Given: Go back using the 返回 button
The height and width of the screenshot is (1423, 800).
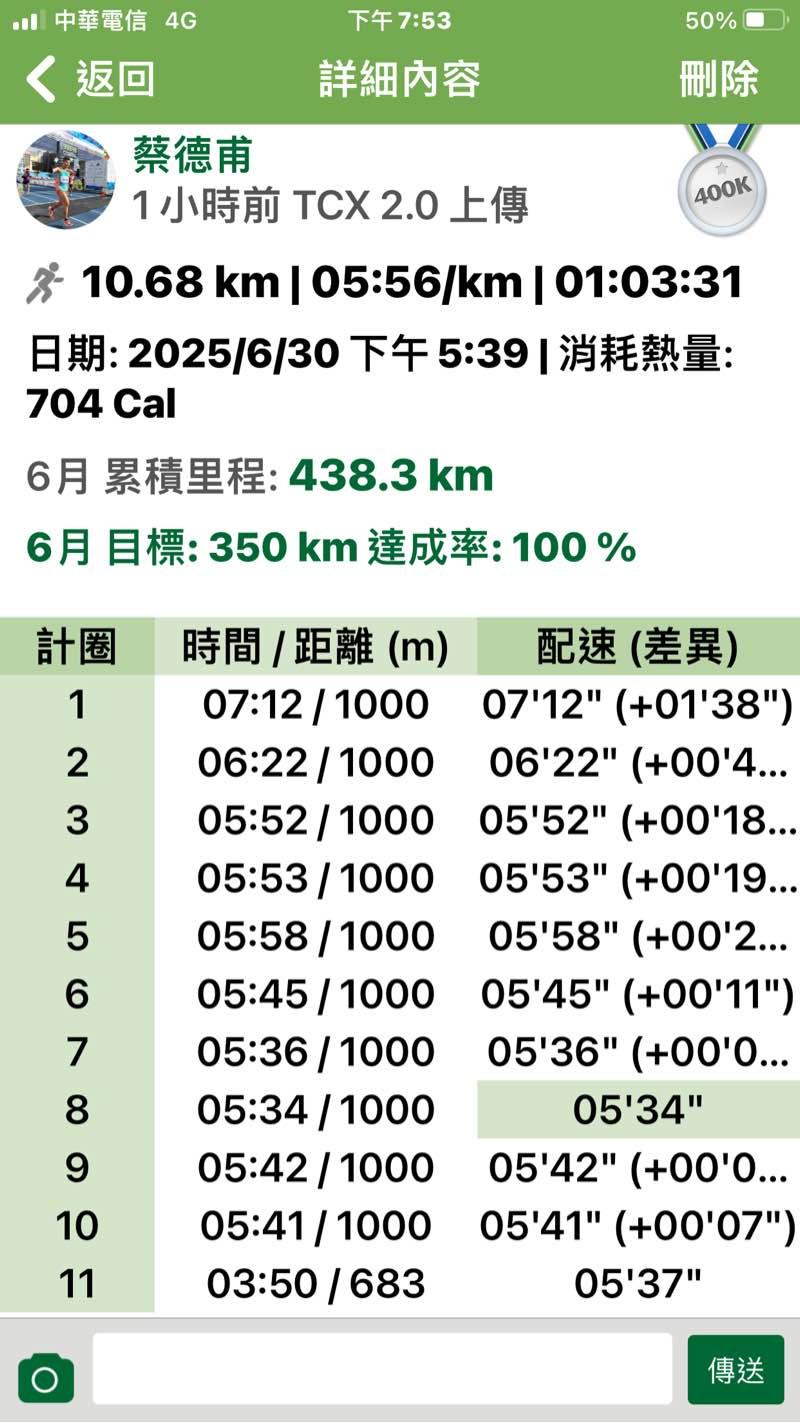Looking at the screenshot, I should [90, 79].
